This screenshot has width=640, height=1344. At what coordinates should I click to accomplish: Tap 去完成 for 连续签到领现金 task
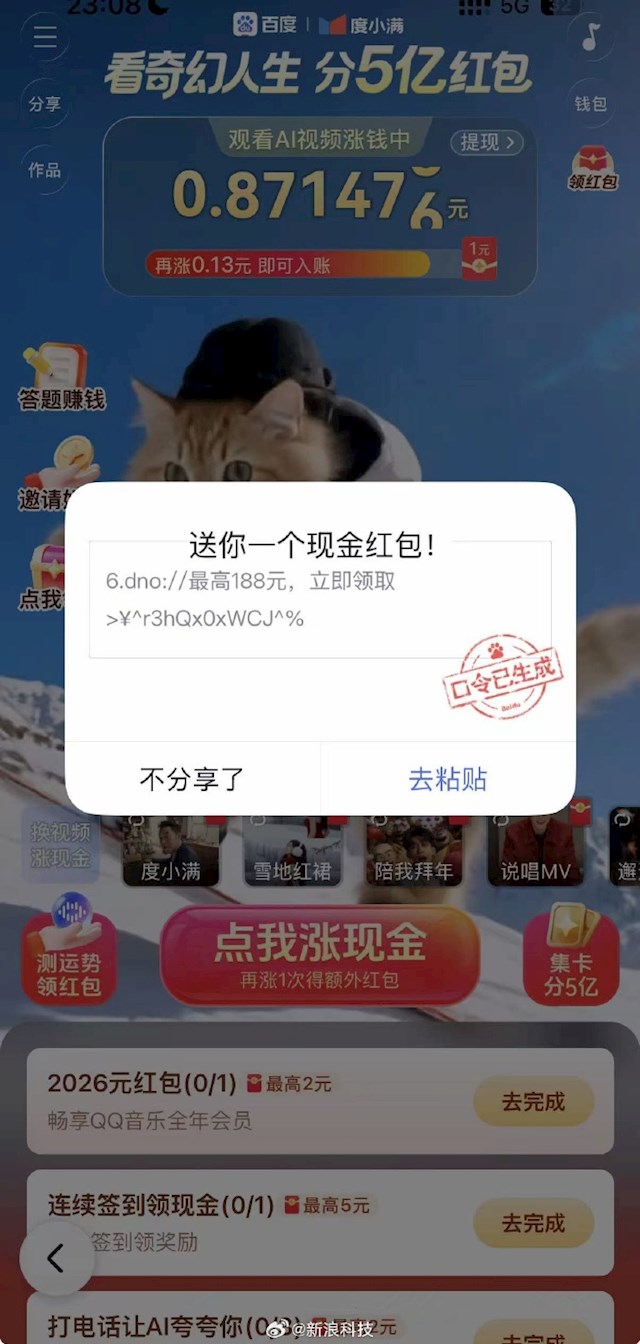pyautogui.click(x=533, y=1223)
